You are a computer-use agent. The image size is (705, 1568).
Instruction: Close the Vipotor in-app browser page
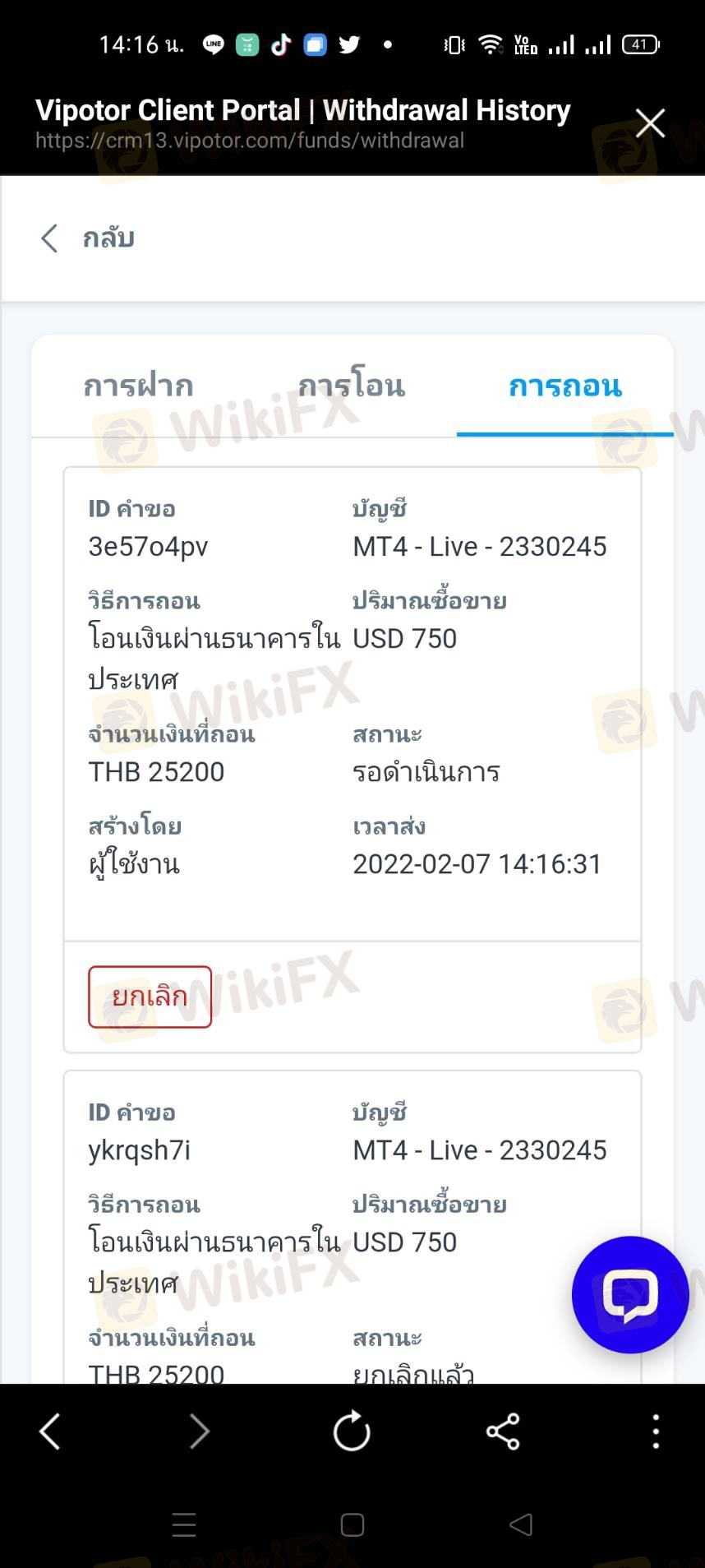(650, 123)
